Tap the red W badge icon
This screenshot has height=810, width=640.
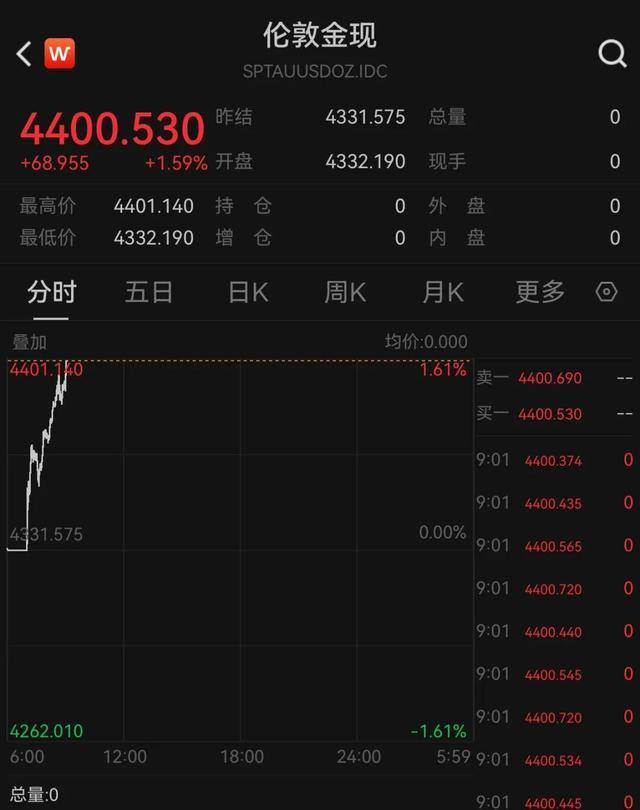tap(60, 53)
